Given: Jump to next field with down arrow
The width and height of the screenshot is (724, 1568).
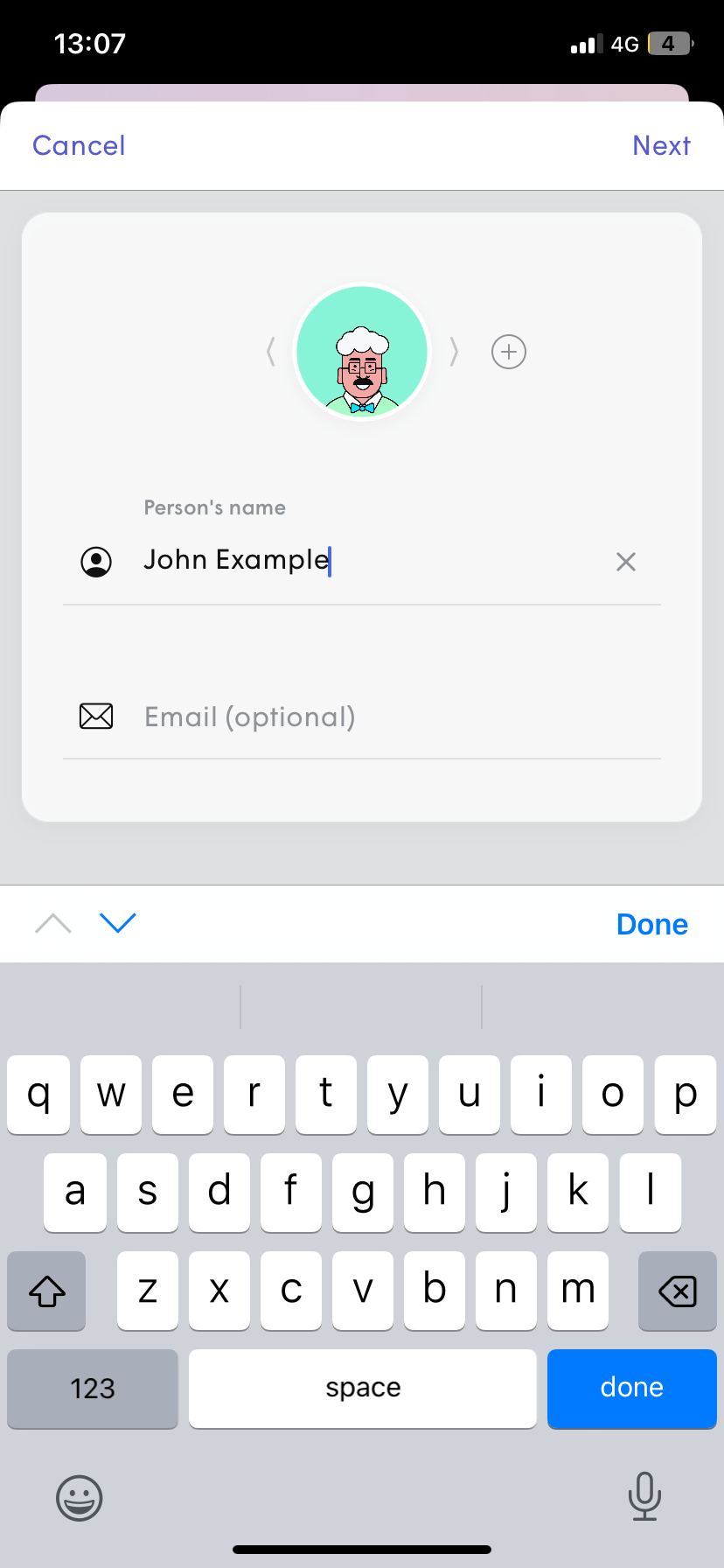Looking at the screenshot, I should (118, 923).
